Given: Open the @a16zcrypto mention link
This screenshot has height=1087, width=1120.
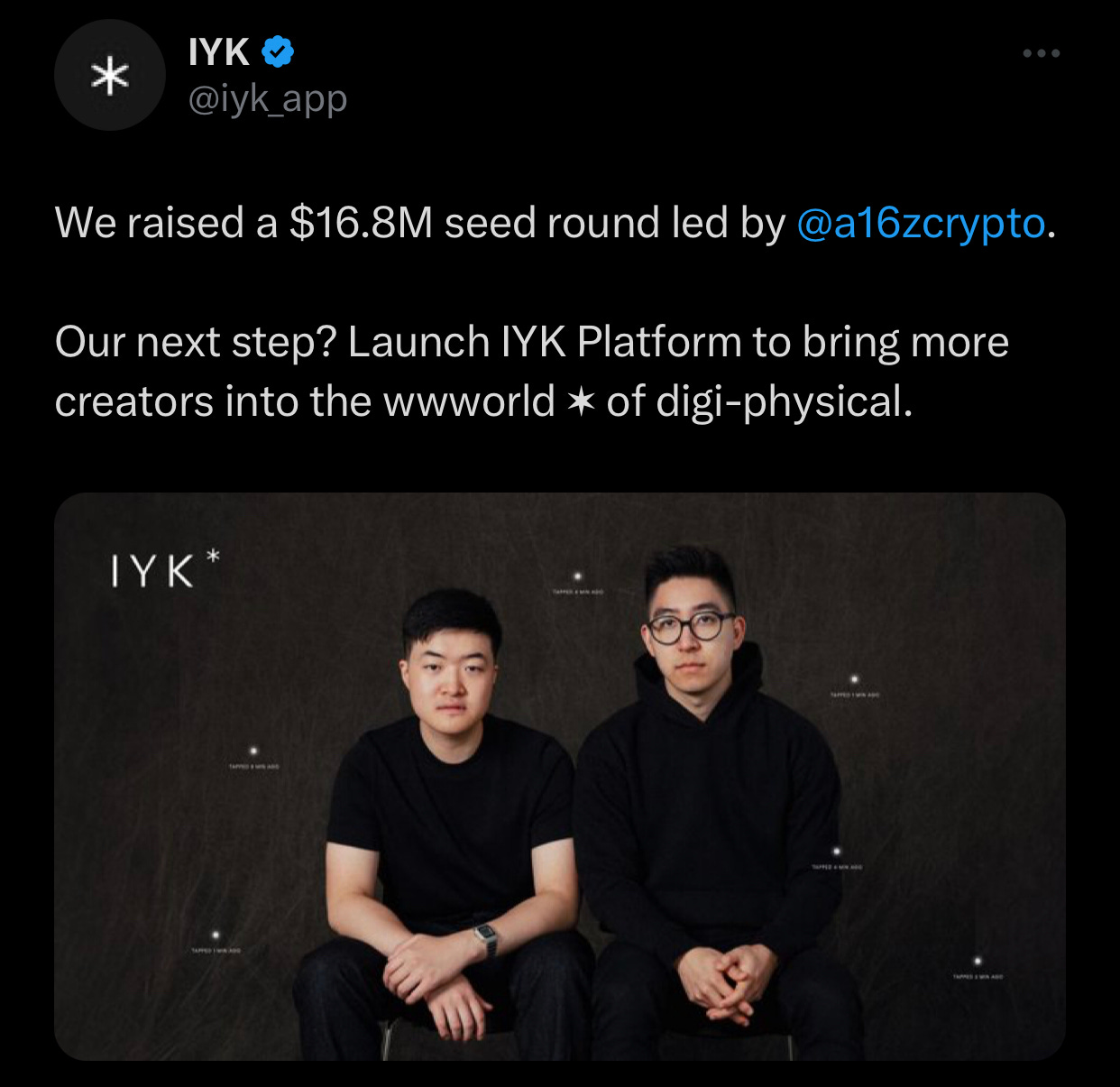Looking at the screenshot, I should pos(921,224).
